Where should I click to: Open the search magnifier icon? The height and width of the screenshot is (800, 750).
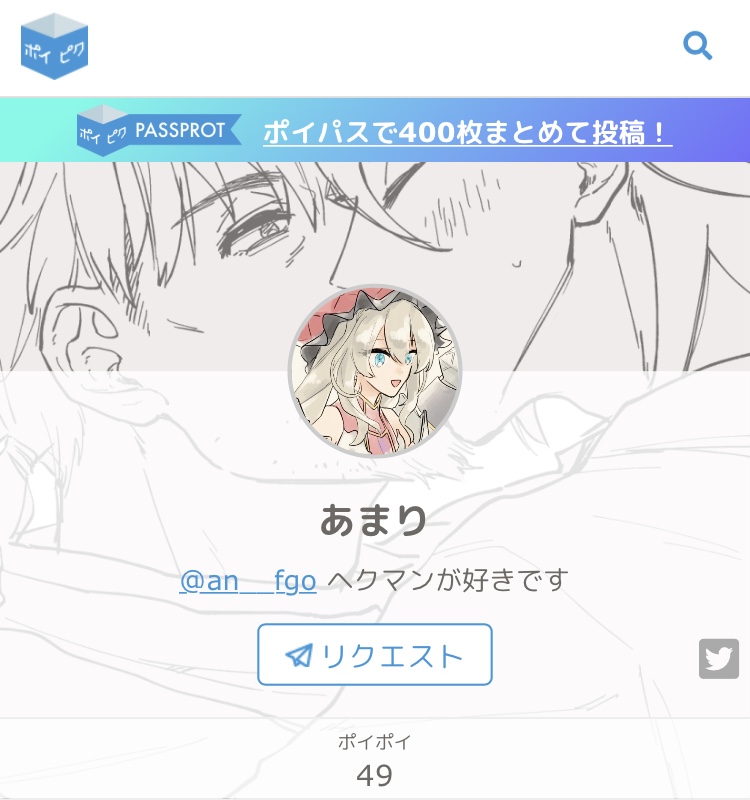697,46
